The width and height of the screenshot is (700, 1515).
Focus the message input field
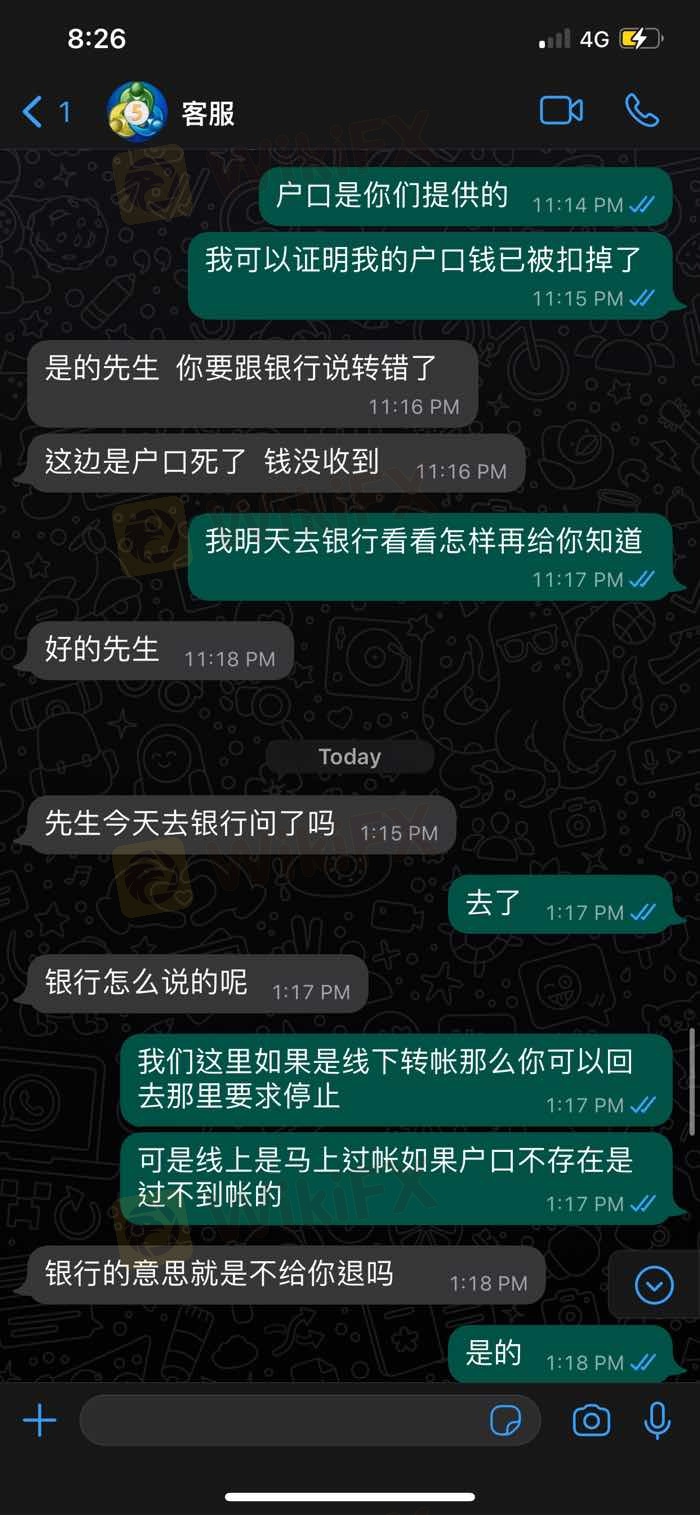280,1420
